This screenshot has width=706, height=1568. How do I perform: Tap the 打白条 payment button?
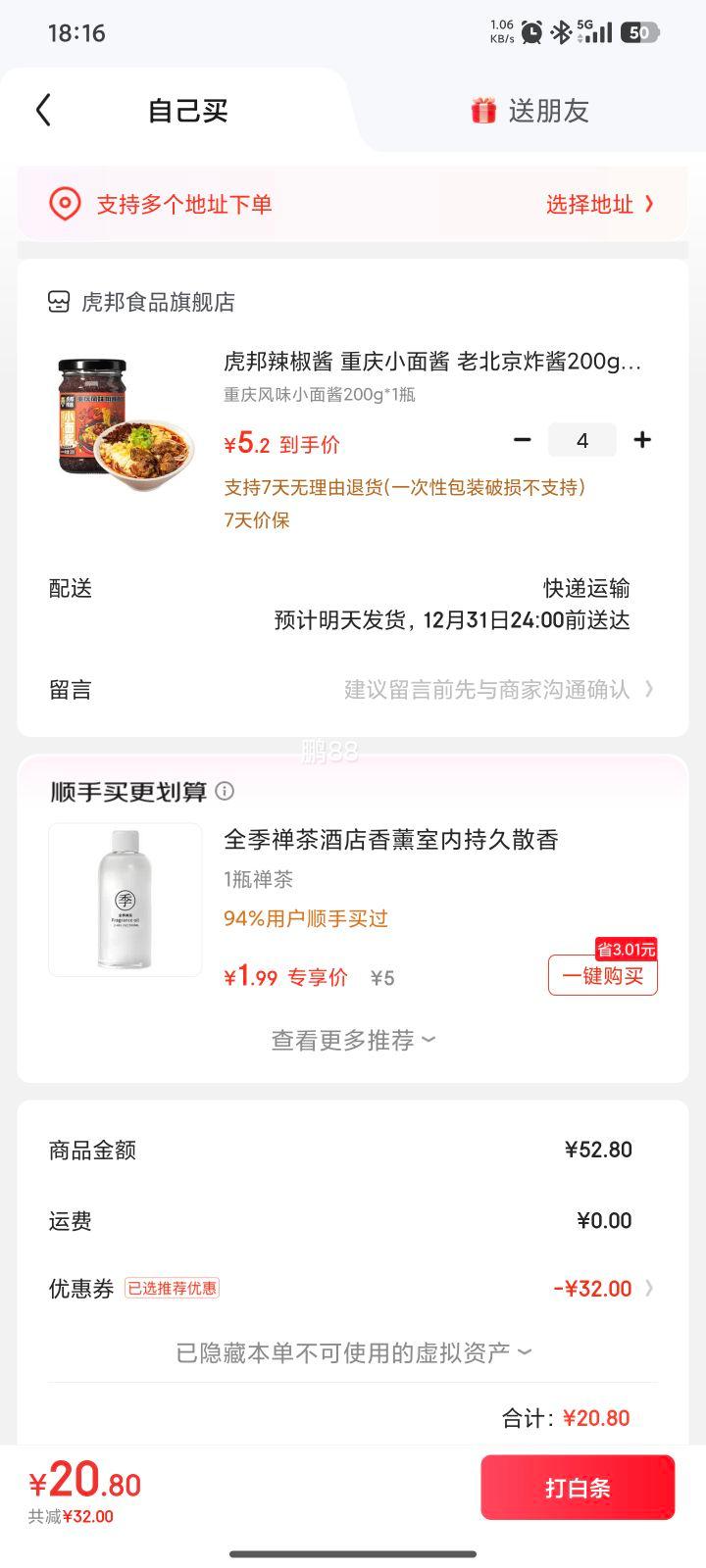[579, 1487]
